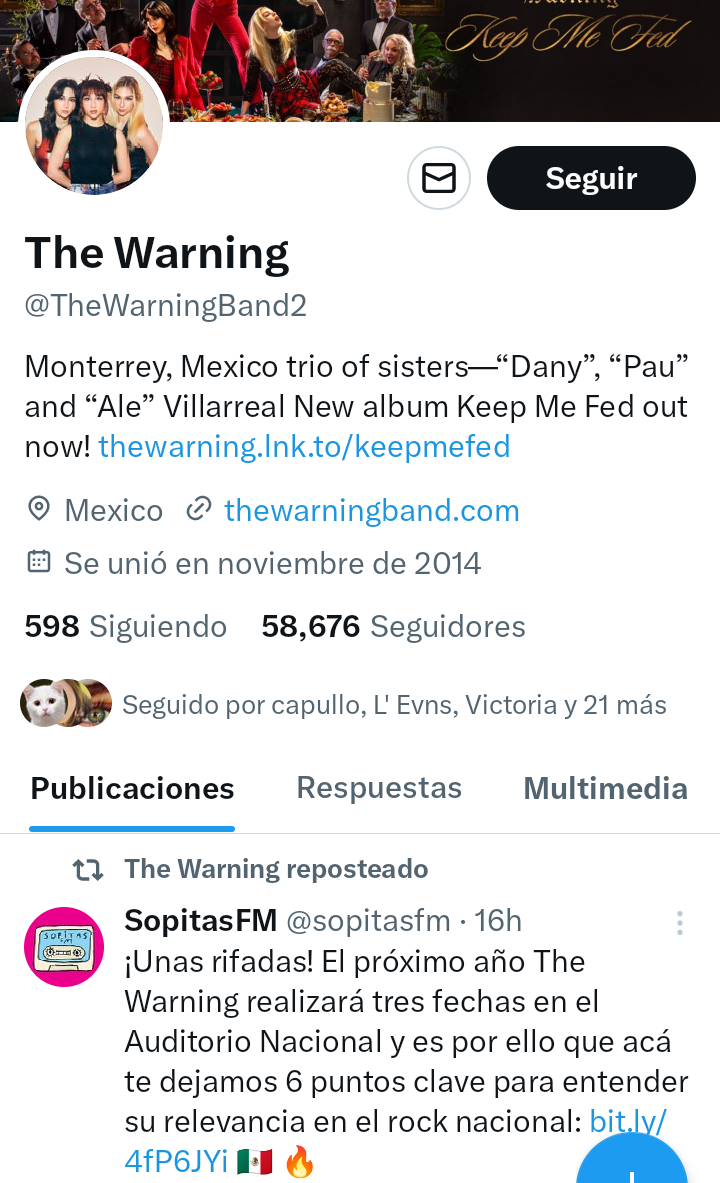Open overflow menu on SopitasFM's post
This screenshot has width=720, height=1183.
679,922
